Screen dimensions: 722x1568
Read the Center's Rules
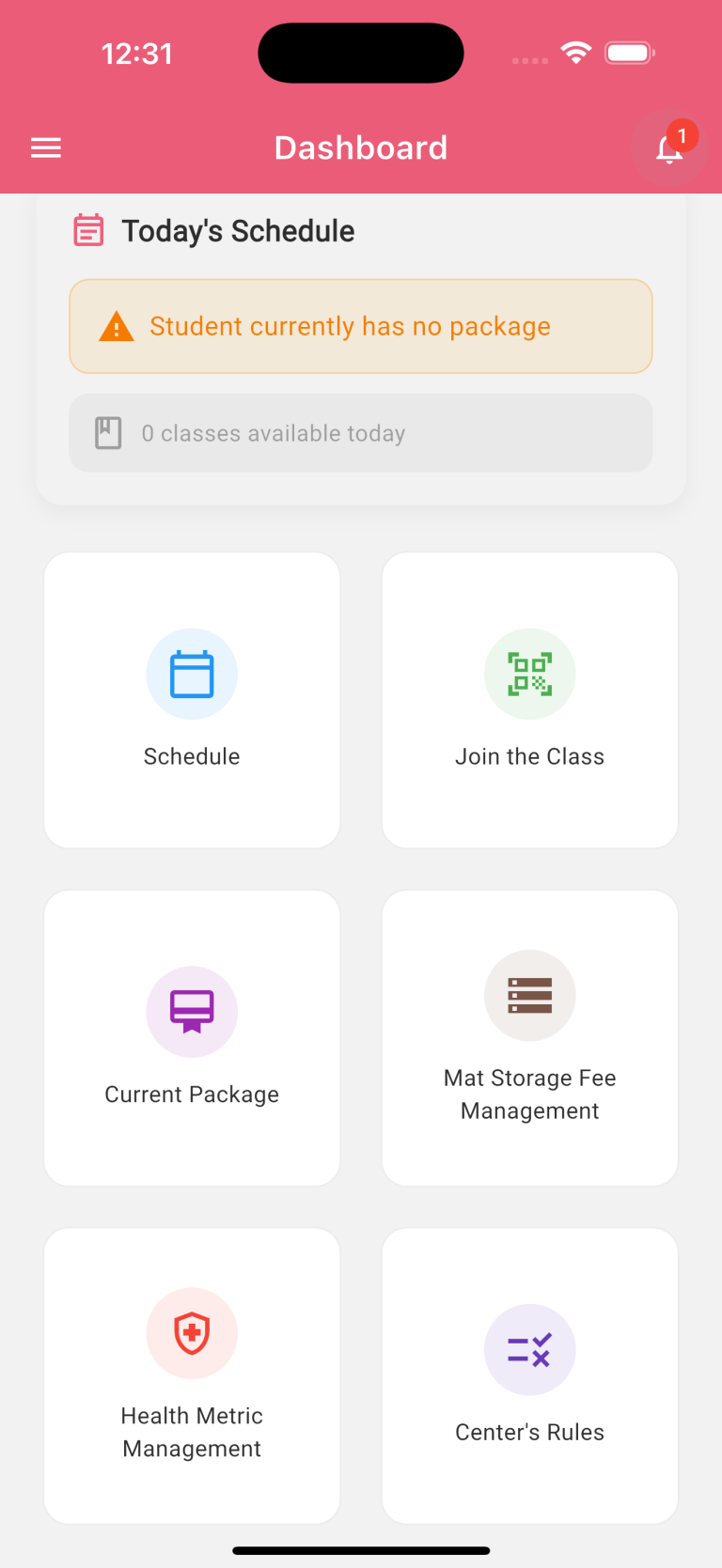(x=529, y=1375)
